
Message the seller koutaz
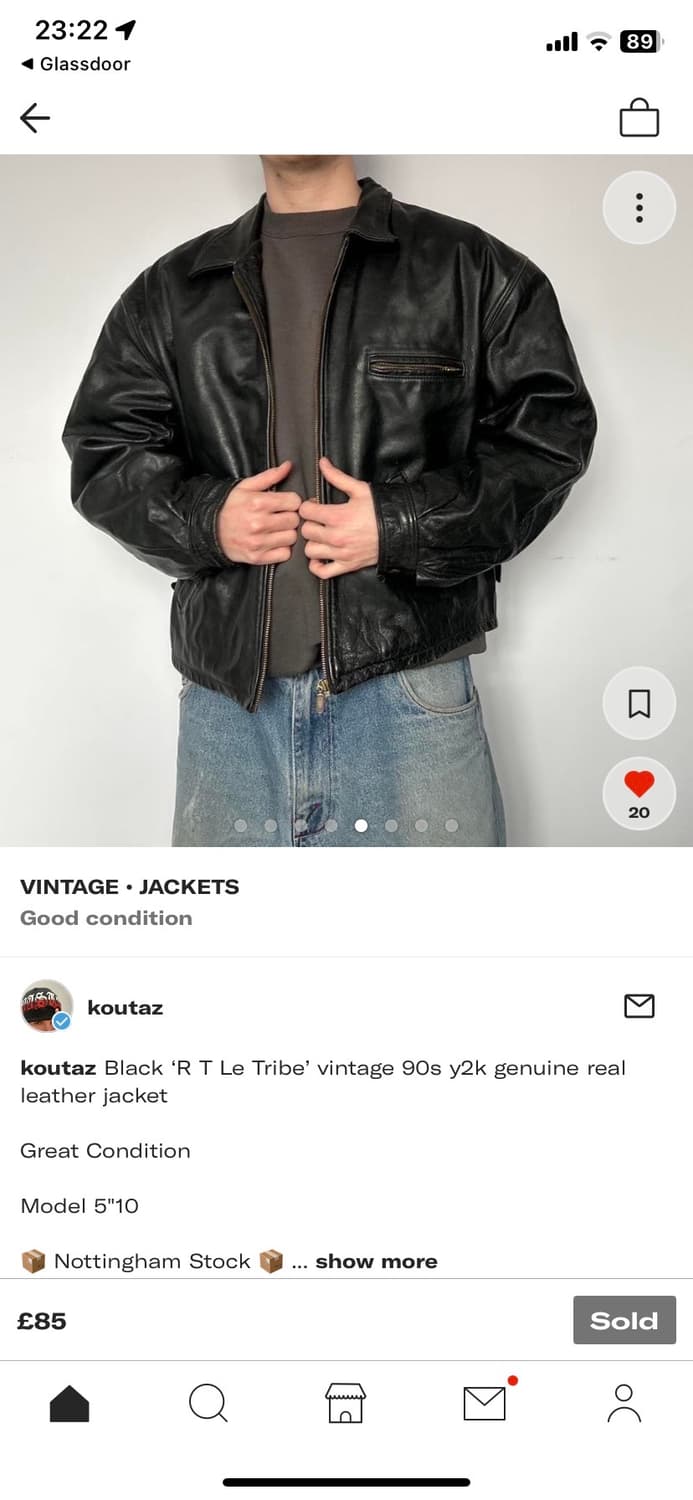639,1006
